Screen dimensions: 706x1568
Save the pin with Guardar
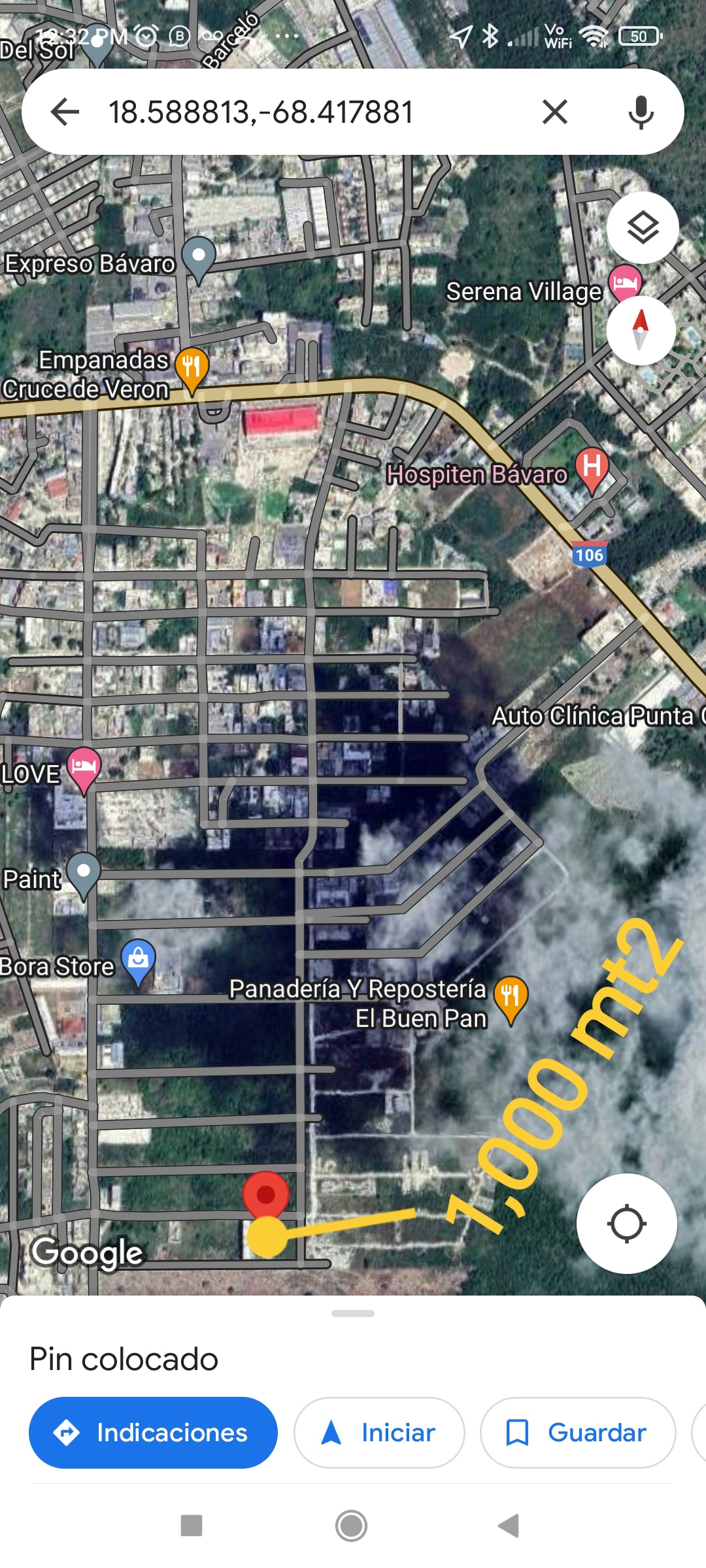[578, 1433]
